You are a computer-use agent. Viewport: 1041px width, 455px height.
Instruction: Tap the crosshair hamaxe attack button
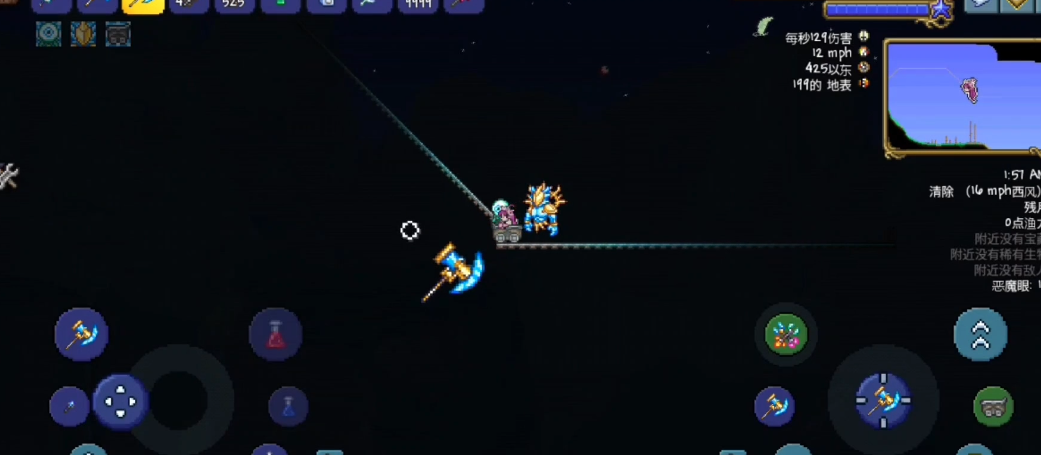[x=883, y=400]
